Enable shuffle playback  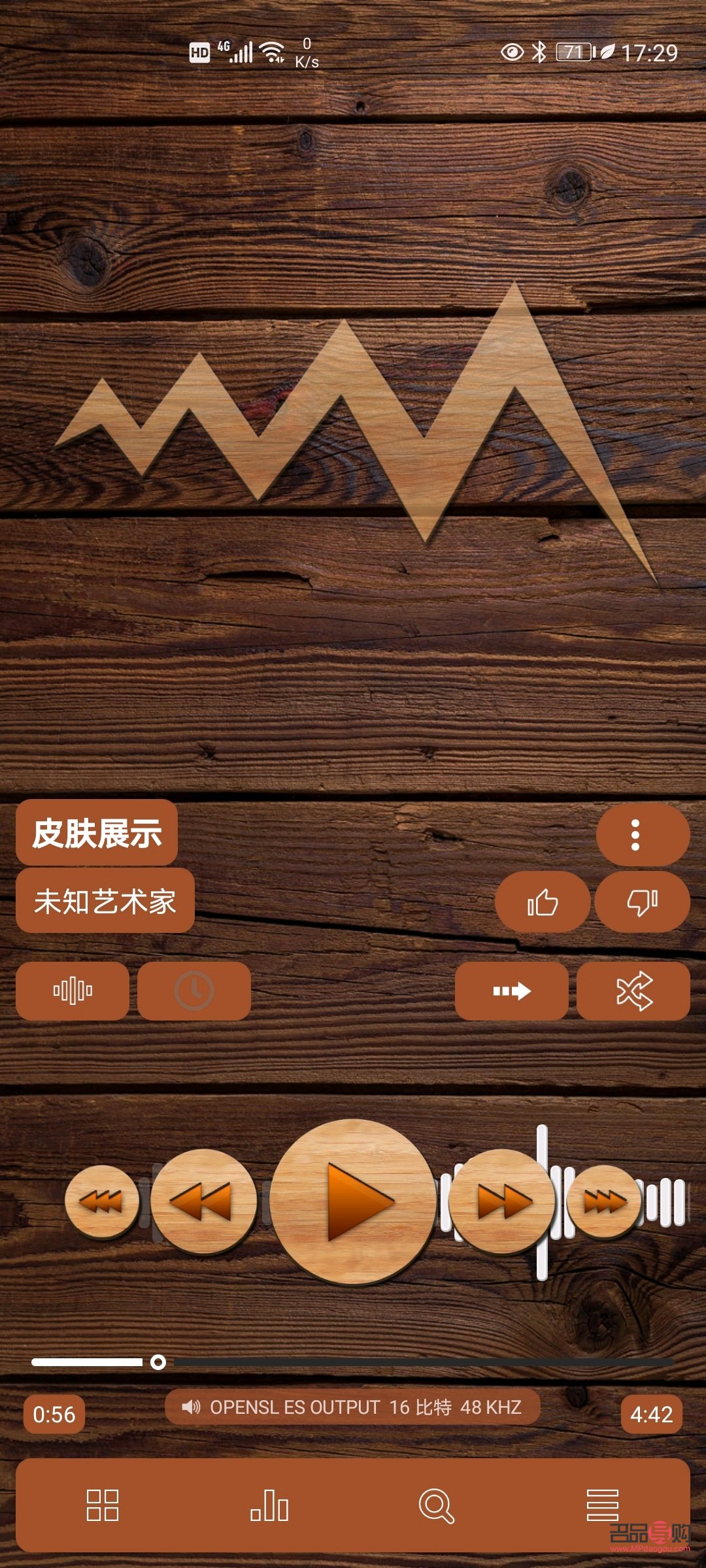coord(633,990)
